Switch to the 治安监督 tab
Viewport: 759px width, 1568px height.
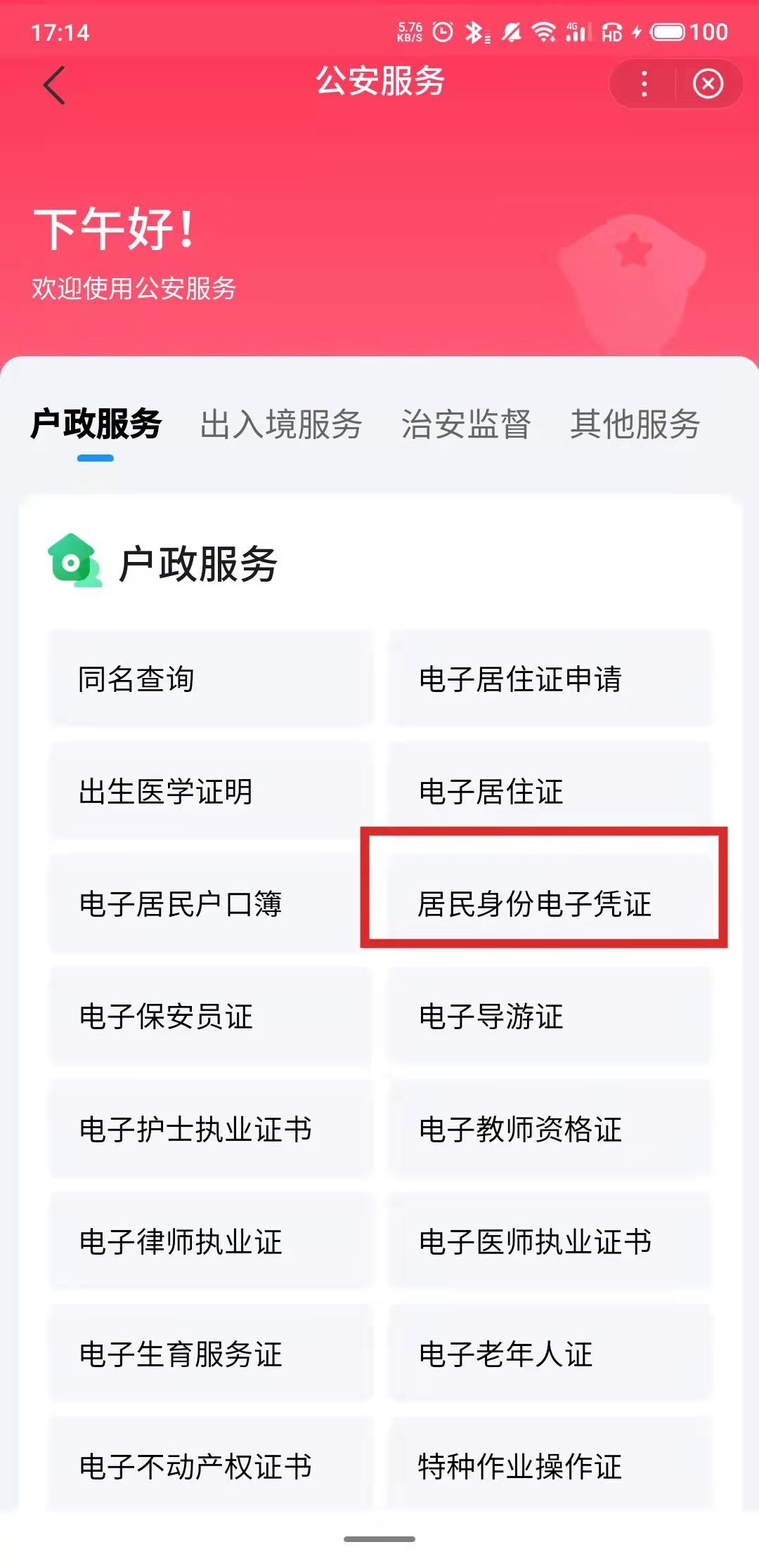click(x=466, y=424)
